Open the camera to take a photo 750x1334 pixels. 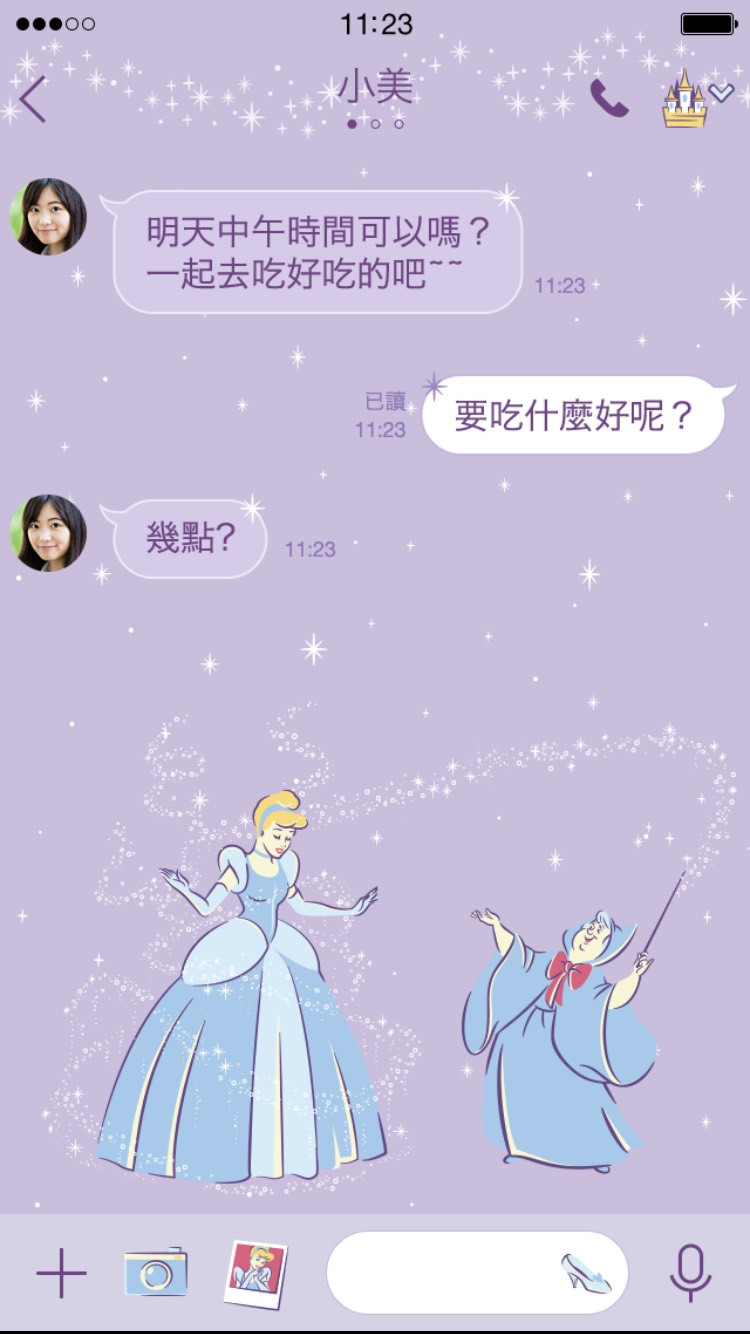[156, 1272]
